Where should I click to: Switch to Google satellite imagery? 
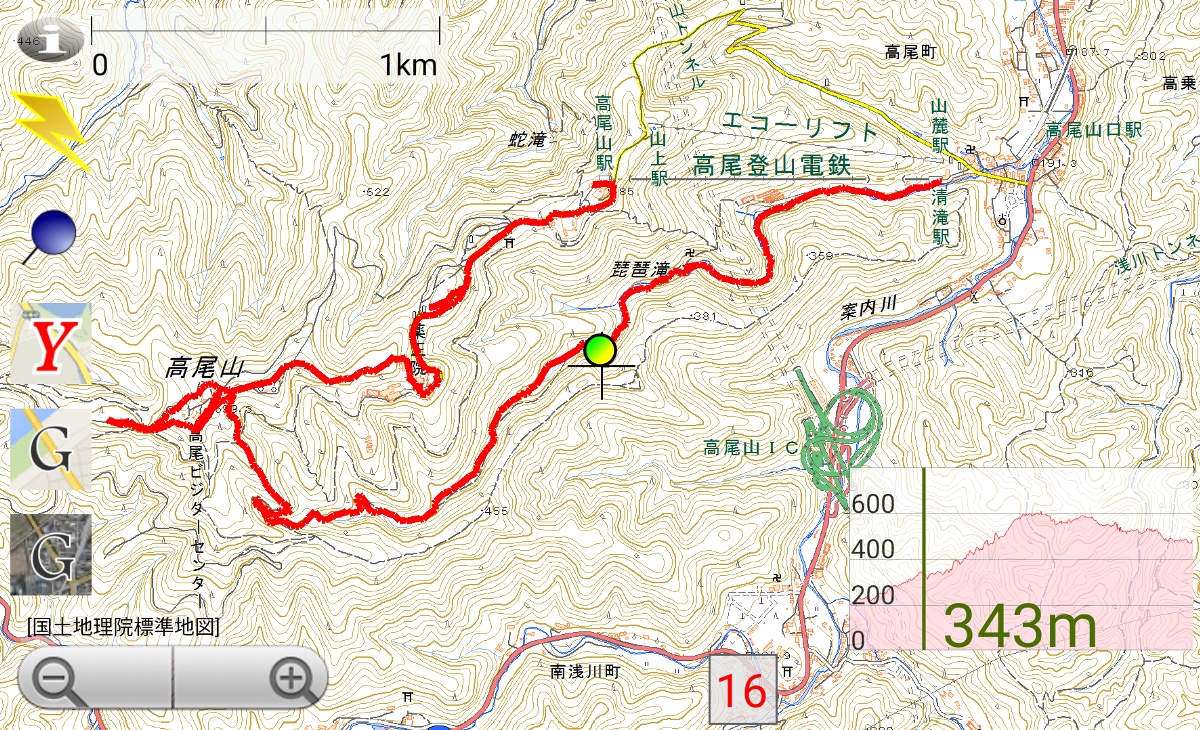(x=50, y=555)
